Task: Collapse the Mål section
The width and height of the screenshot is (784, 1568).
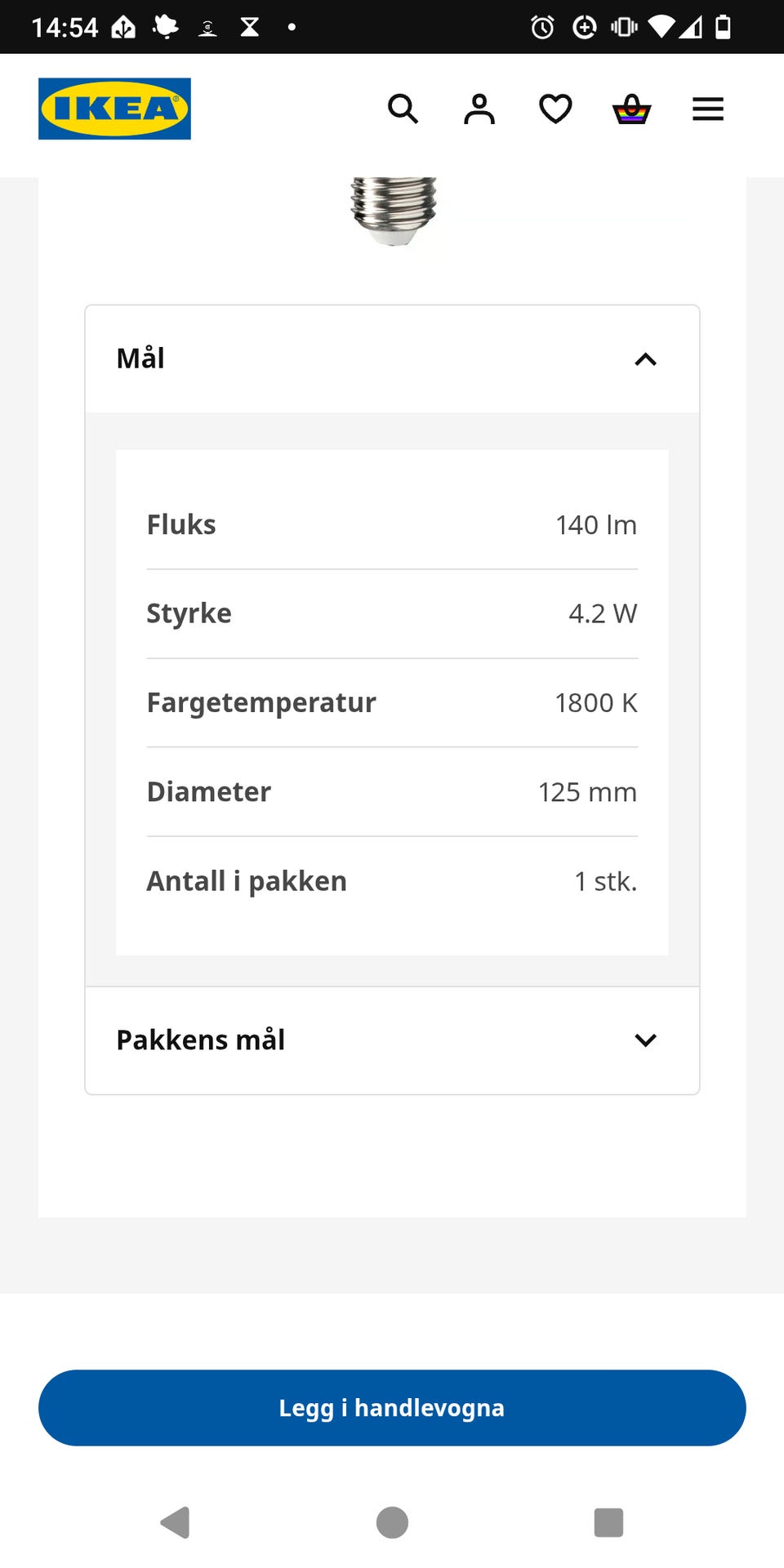Action: (392, 359)
